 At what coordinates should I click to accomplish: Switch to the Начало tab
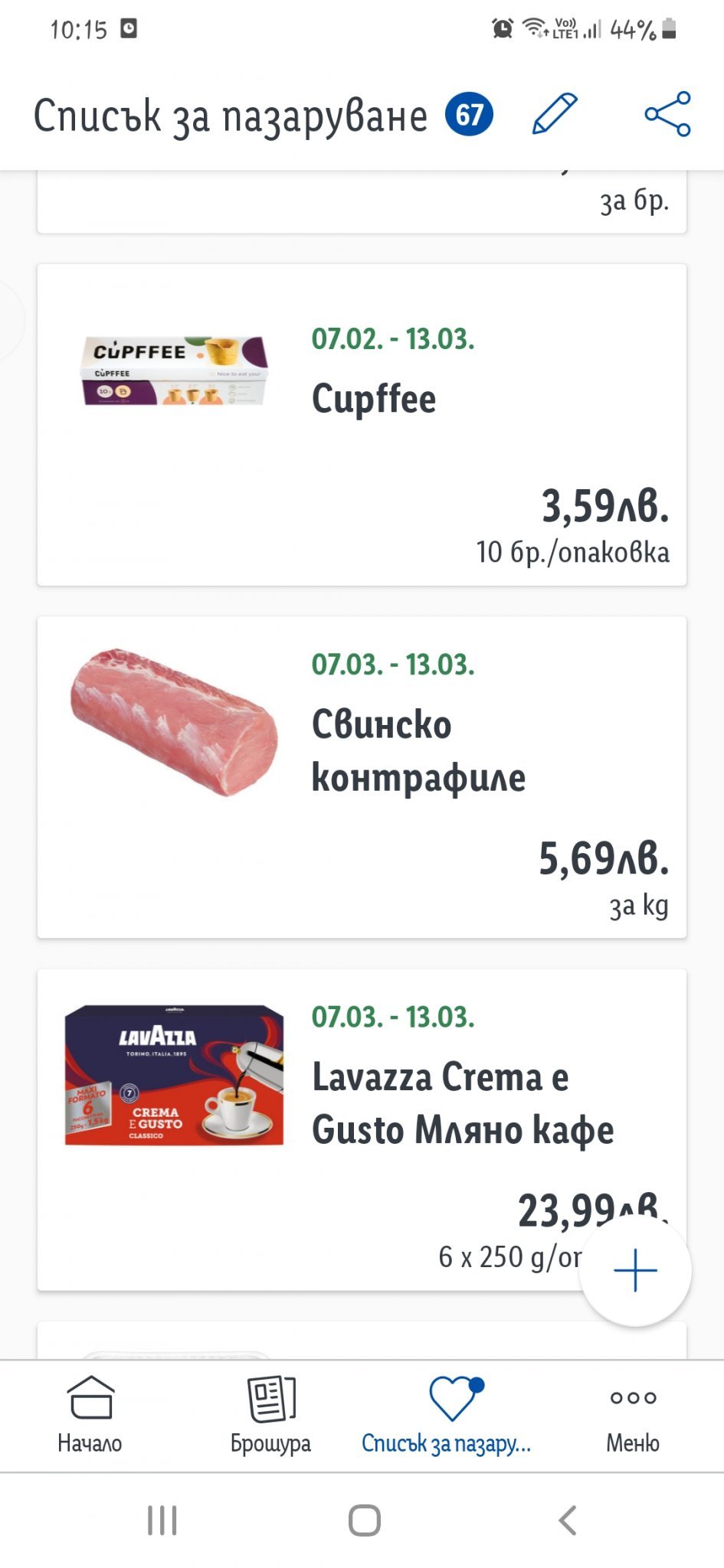(90, 1416)
